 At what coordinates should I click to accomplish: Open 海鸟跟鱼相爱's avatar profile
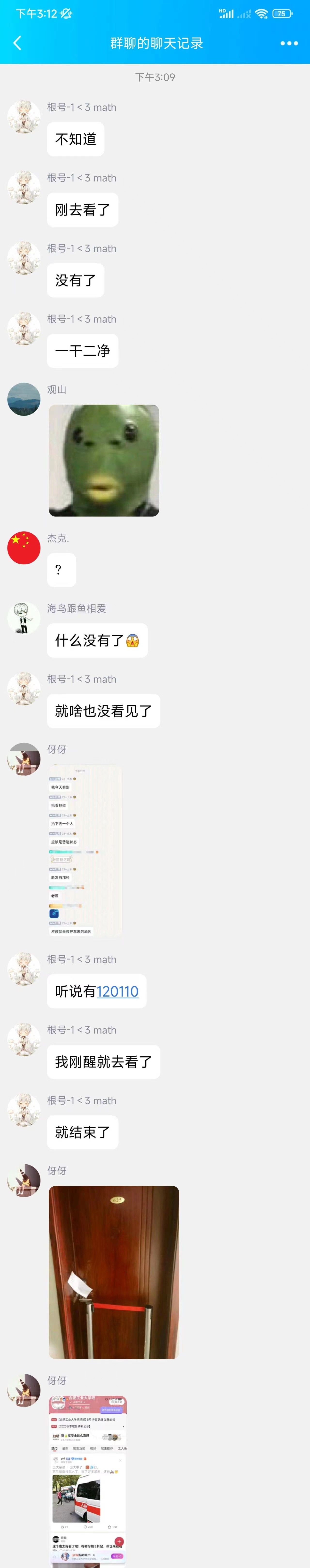click(24, 618)
